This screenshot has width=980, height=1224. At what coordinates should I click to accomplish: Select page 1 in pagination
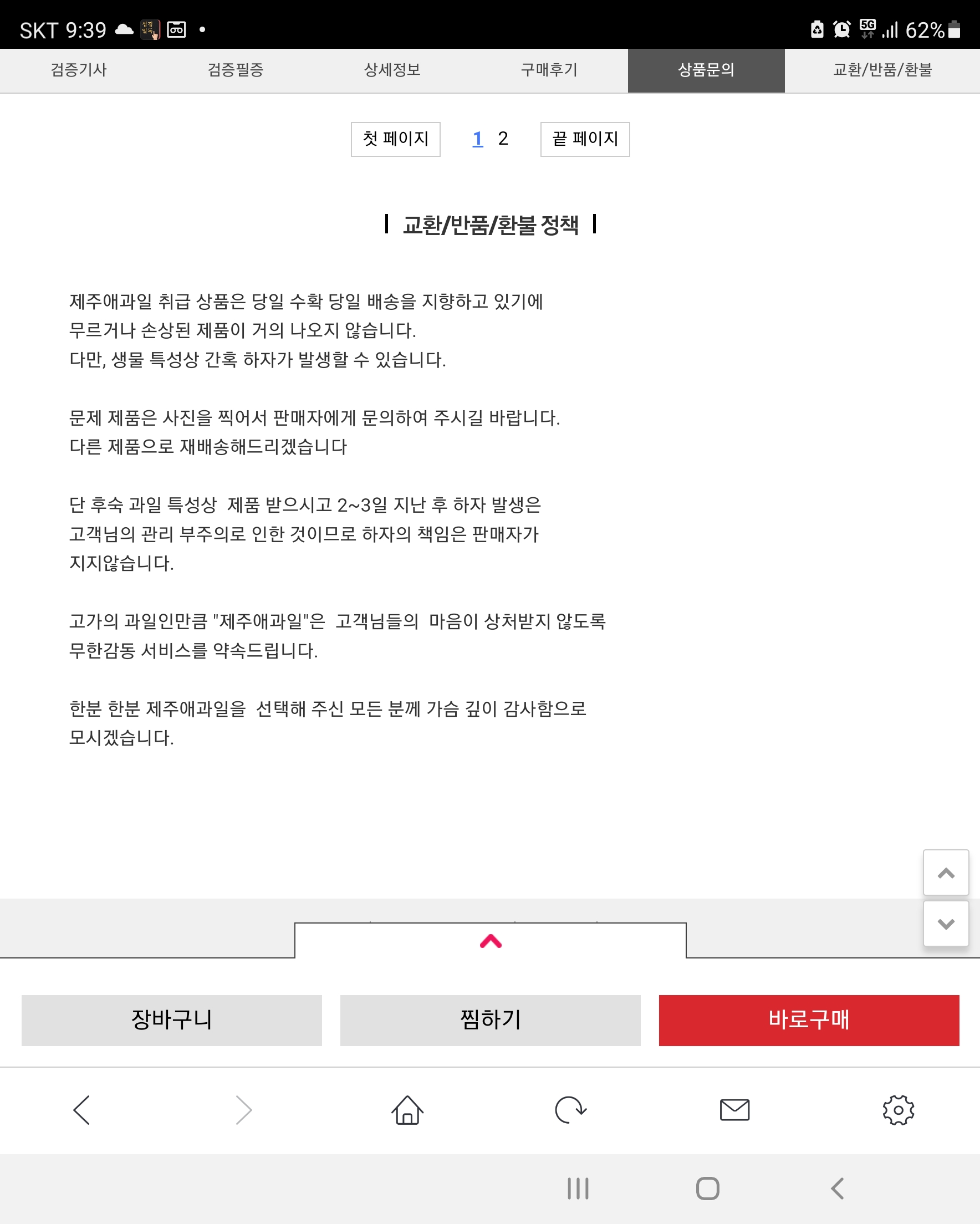point(477,139)
